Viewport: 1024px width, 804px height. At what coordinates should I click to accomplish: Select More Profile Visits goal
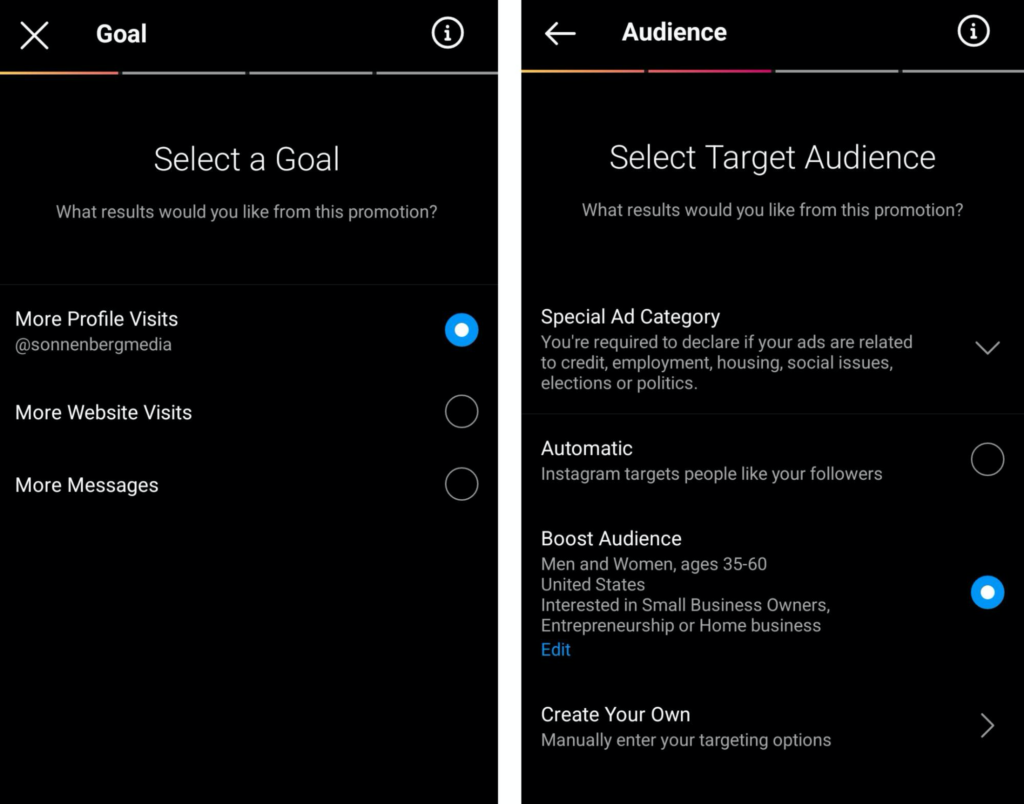[461, 330]
